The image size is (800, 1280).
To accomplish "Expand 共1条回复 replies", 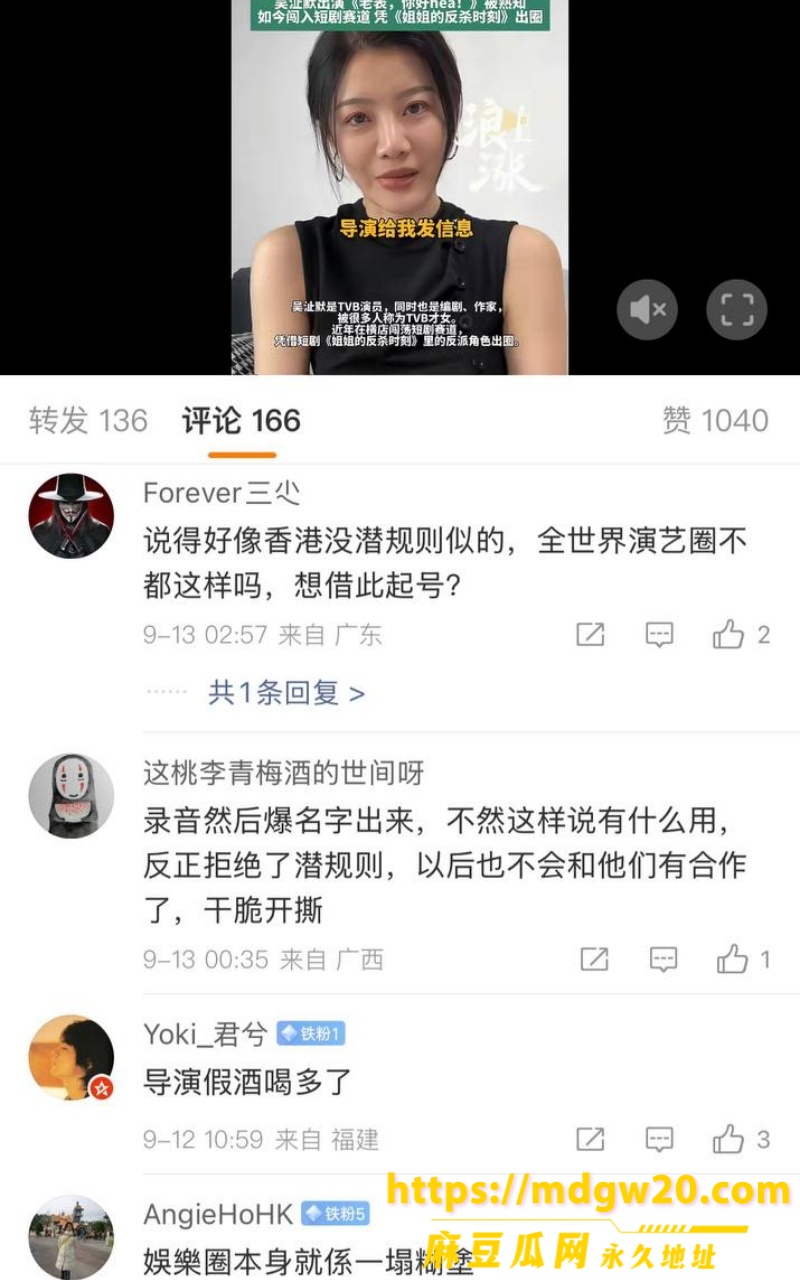I will 286,692.
